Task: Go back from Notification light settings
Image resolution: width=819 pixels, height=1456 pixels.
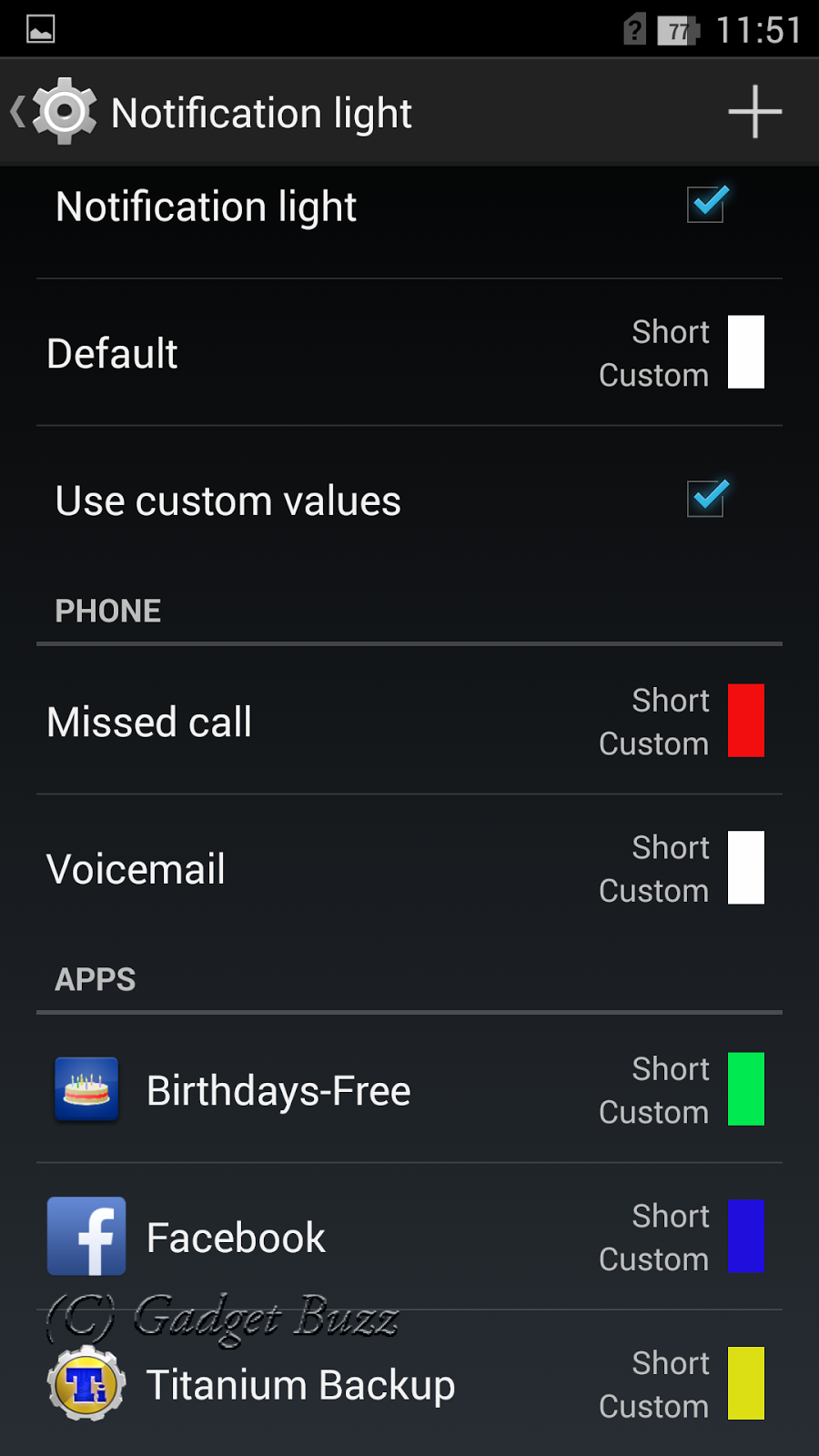Action: point(50,113)
